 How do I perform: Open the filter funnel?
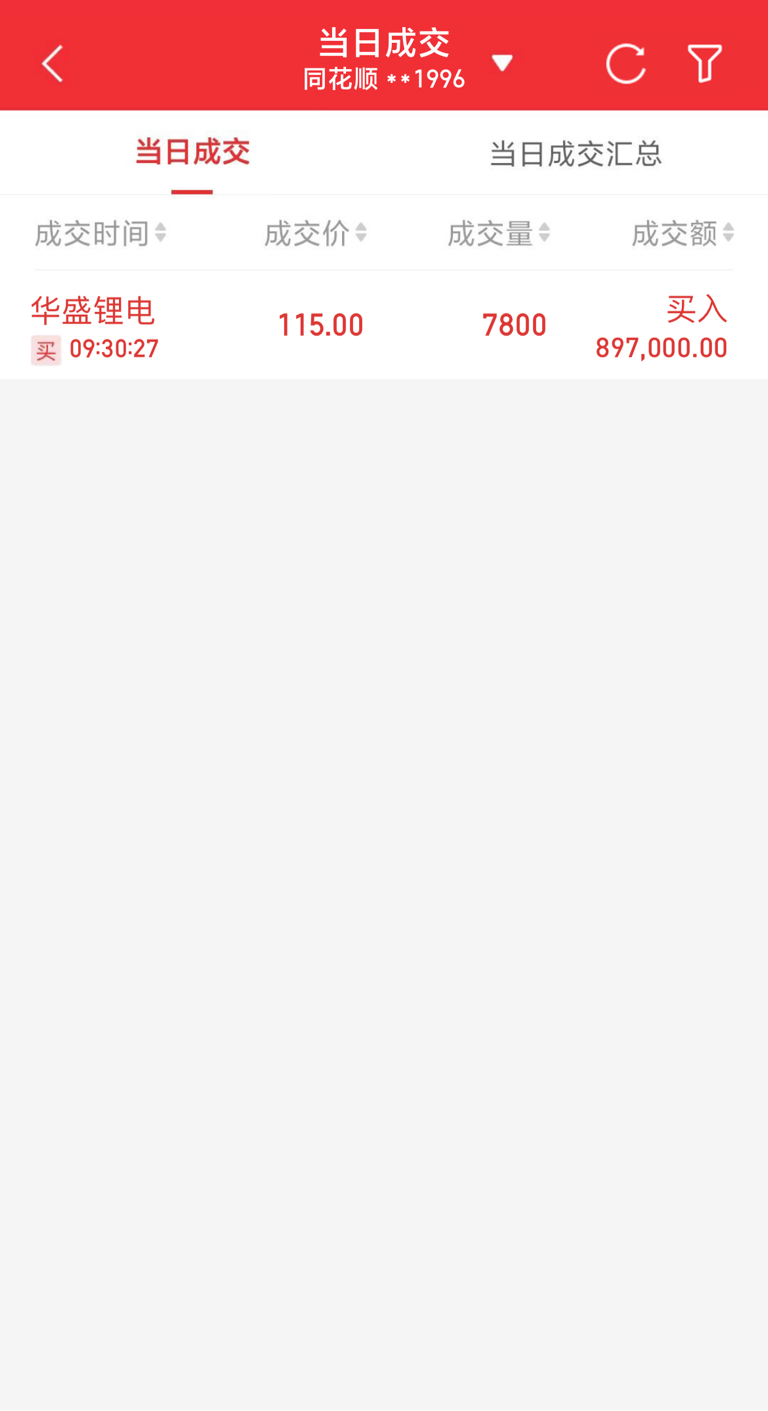tap(705, 64)
